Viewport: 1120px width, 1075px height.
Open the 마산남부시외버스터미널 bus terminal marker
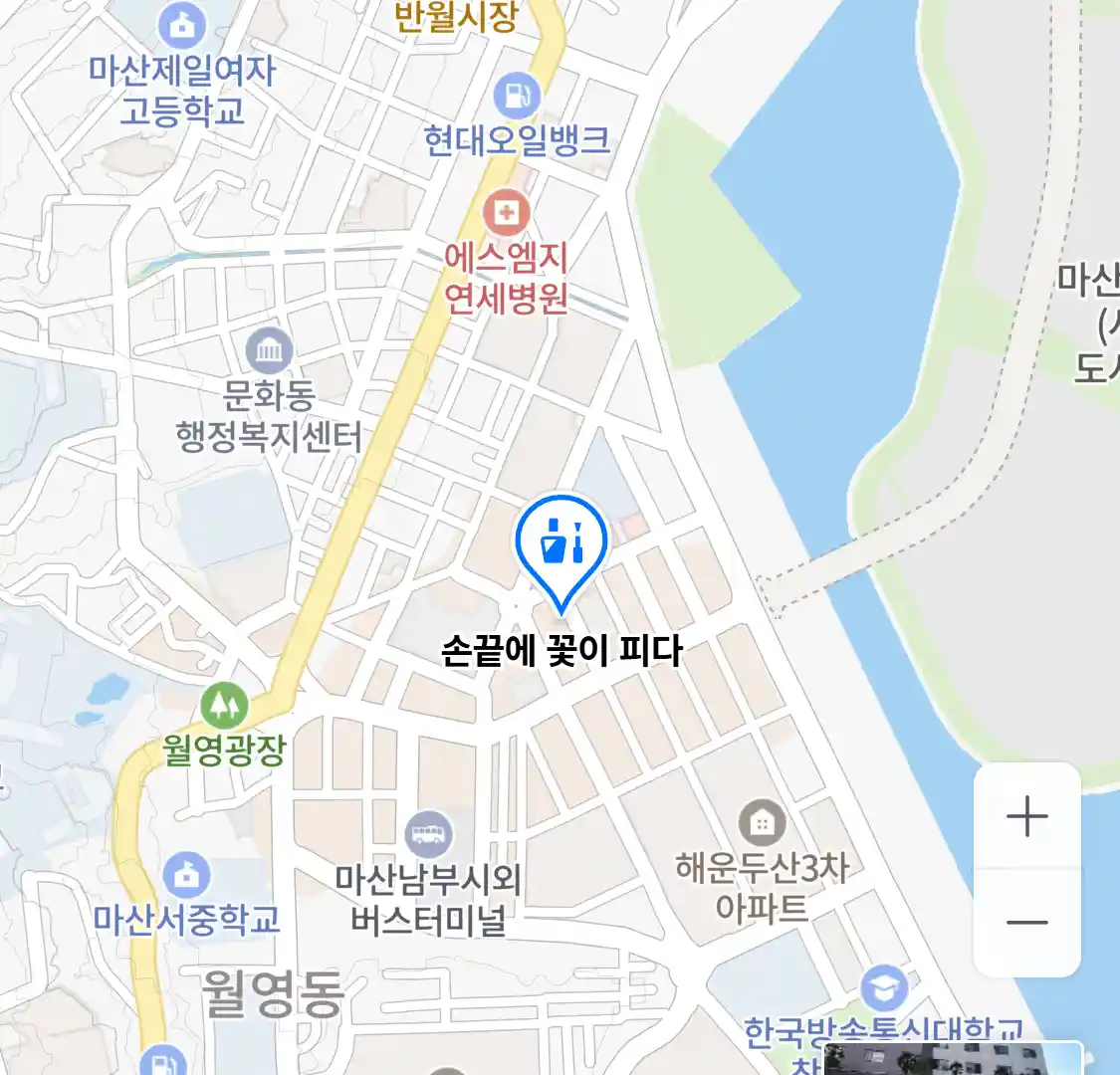click(429, 834)
